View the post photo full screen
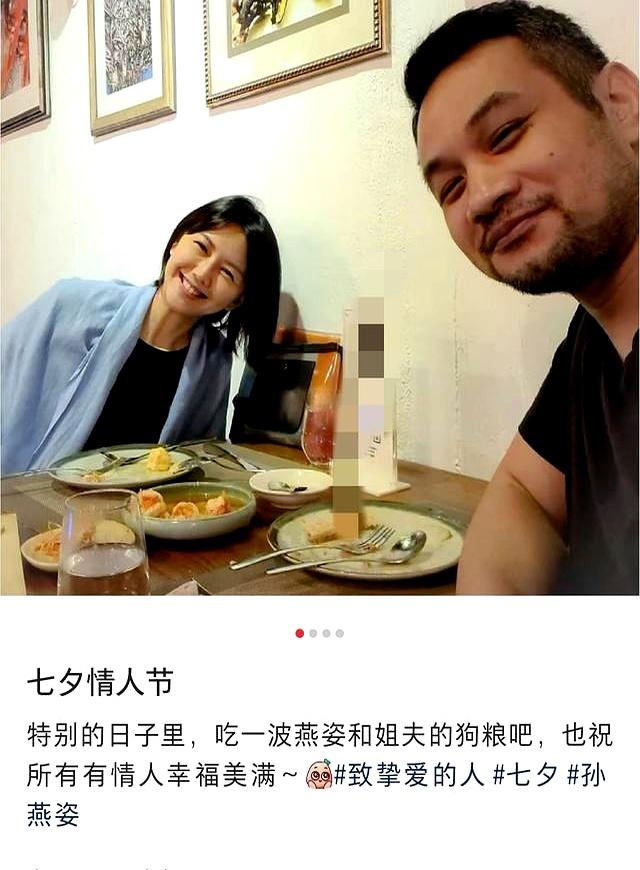 pyautogui.click(x=320, y=300)
